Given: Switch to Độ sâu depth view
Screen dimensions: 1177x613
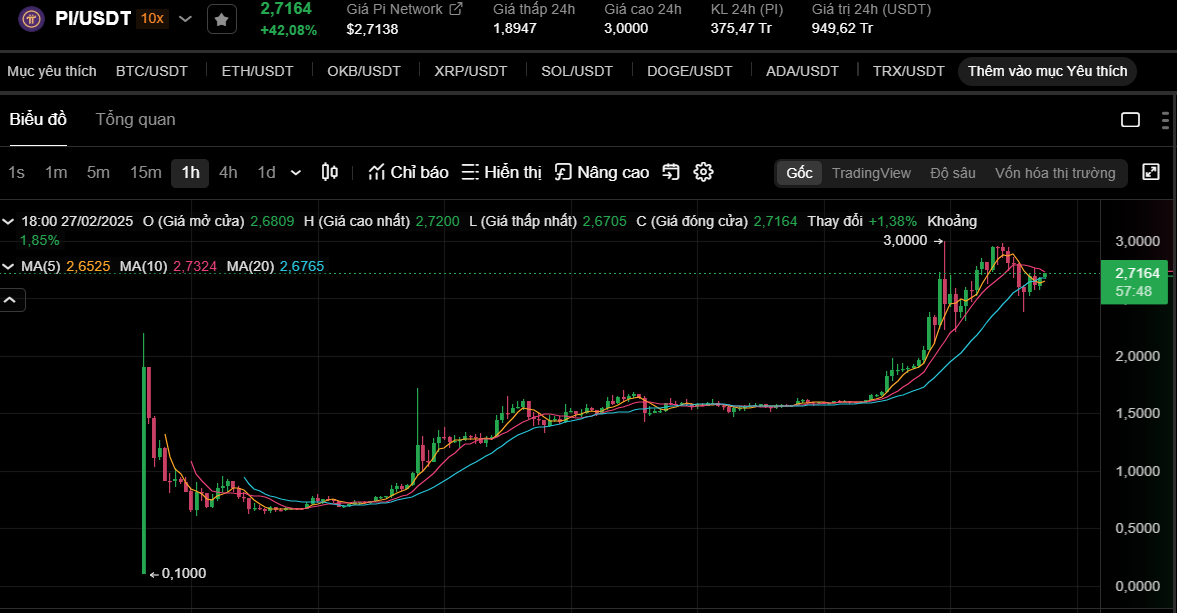Looking at the screenshot, I should coord(952,173).
